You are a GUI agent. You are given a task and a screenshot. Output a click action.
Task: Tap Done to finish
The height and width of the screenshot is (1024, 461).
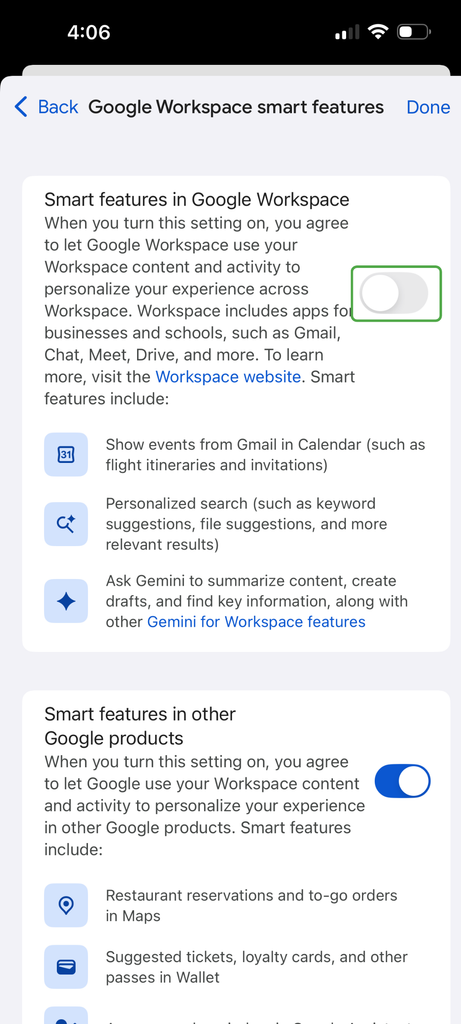tap(428, 107)
